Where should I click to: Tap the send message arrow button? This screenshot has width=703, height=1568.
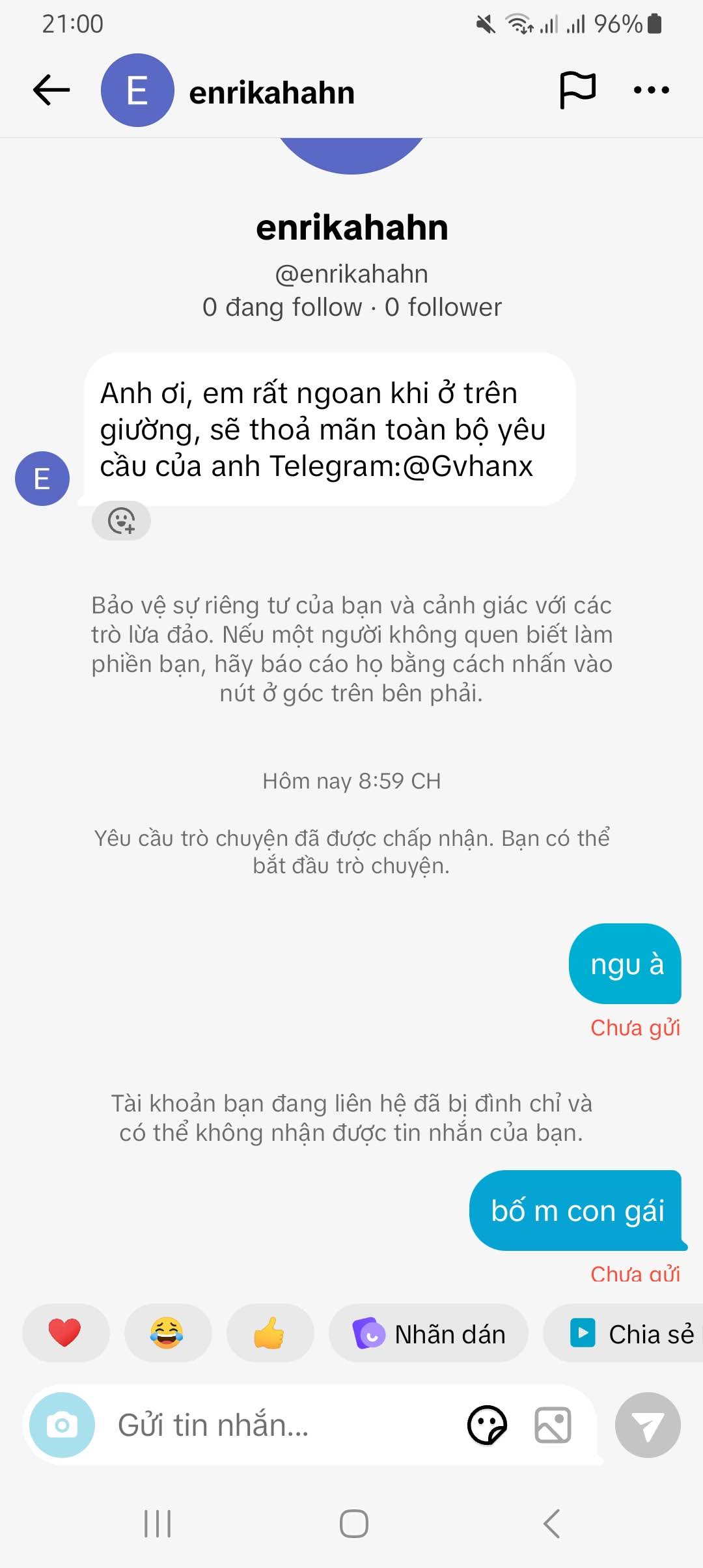(x=648, y=1425)
